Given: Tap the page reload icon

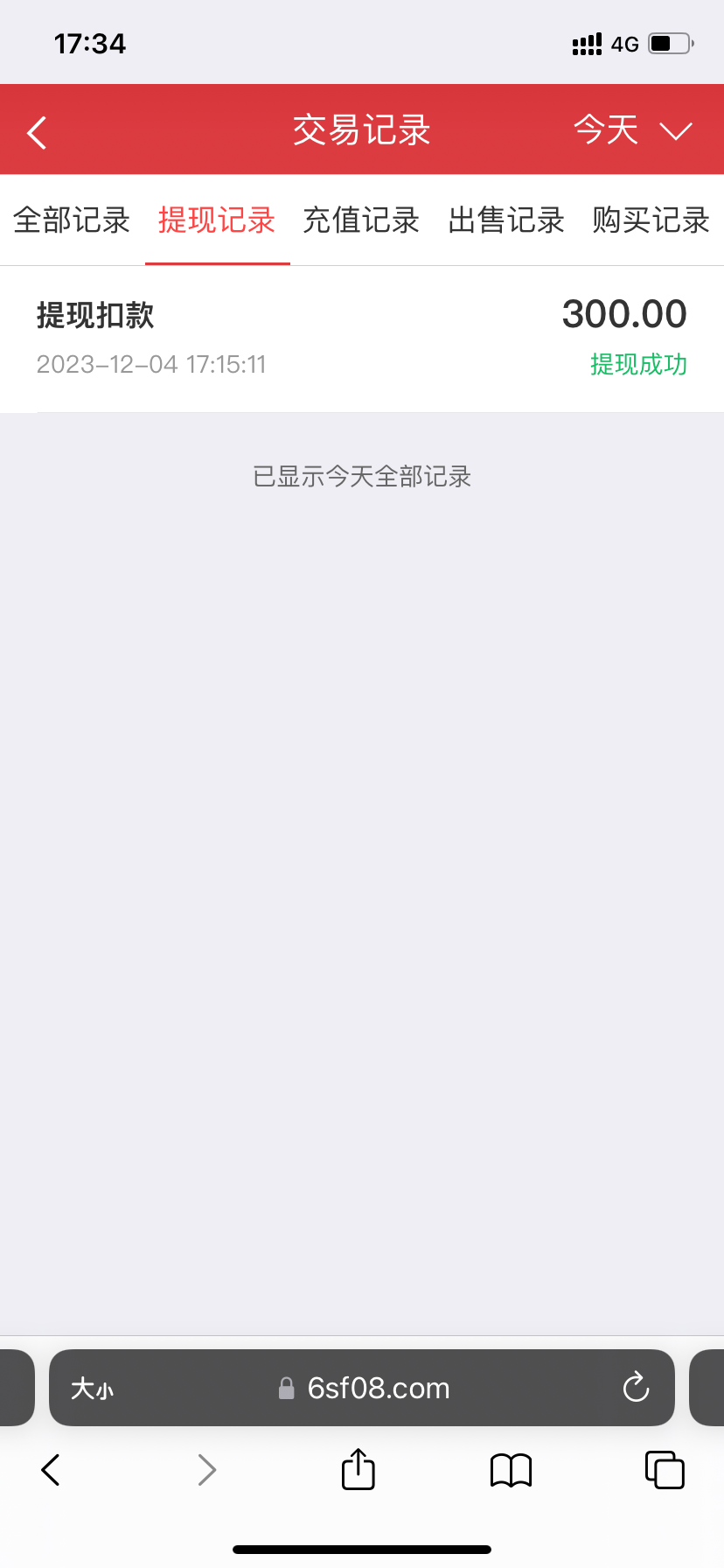Looking at the screenshot, I should coord(636,1388).
